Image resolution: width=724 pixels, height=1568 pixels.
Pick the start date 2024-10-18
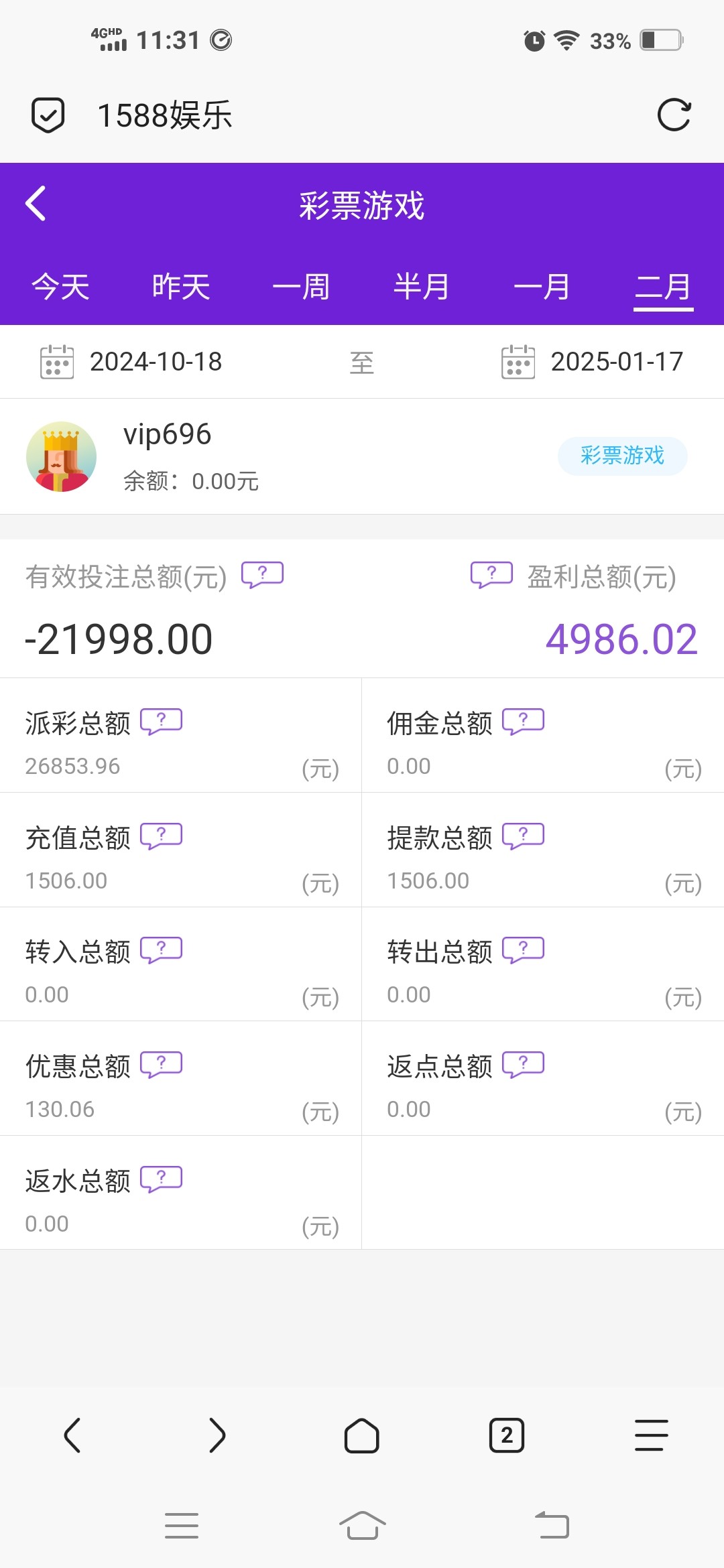[x=156, y=362]
